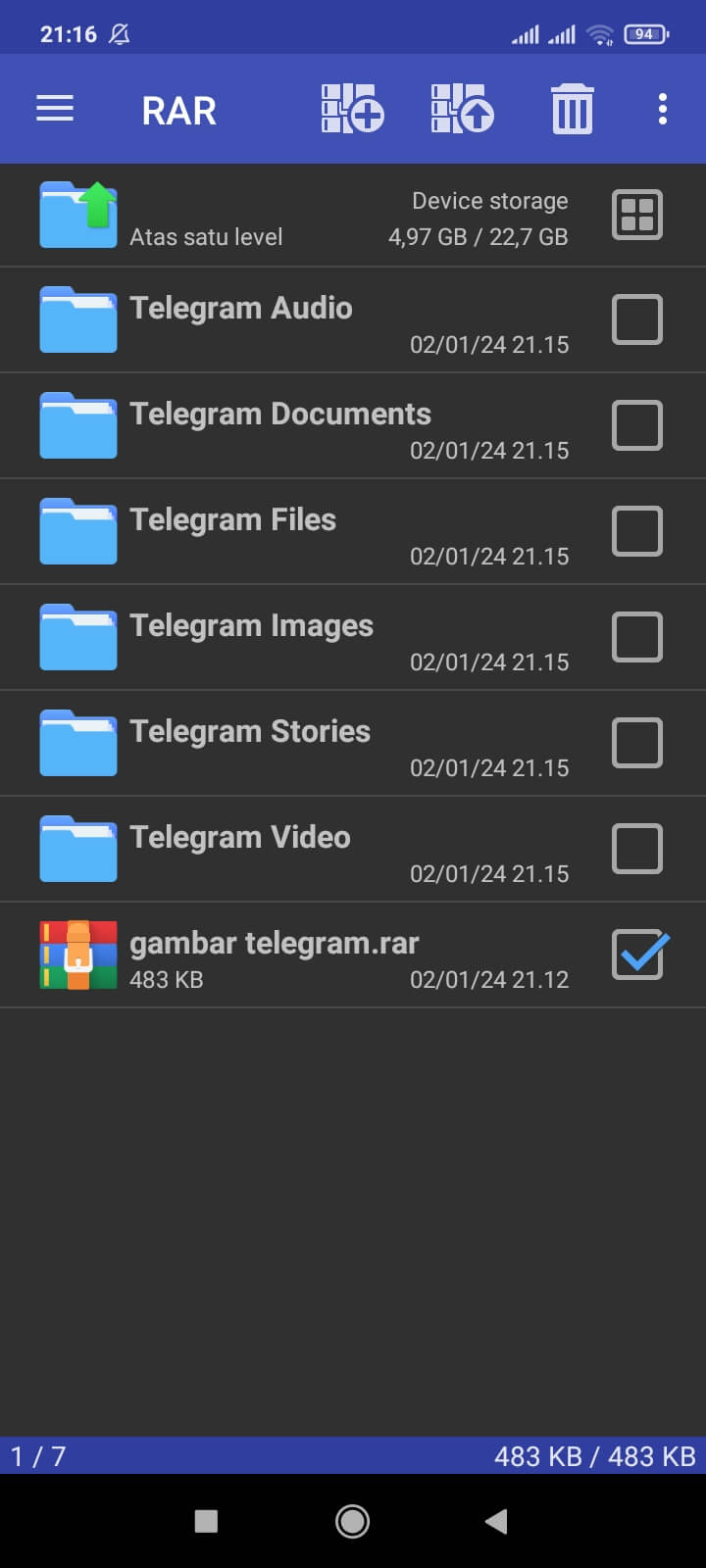This screenshot has height=1568, width=706.
Task: Navigate up one level via Atas satu level
Action: click(206, 236)
